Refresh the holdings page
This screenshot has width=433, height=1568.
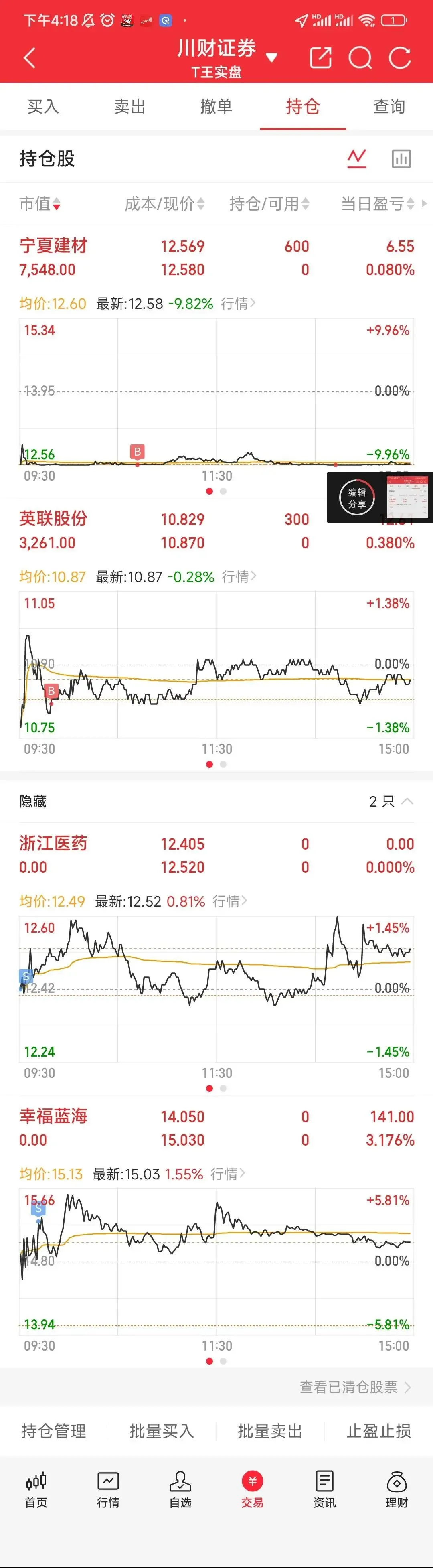400,58
